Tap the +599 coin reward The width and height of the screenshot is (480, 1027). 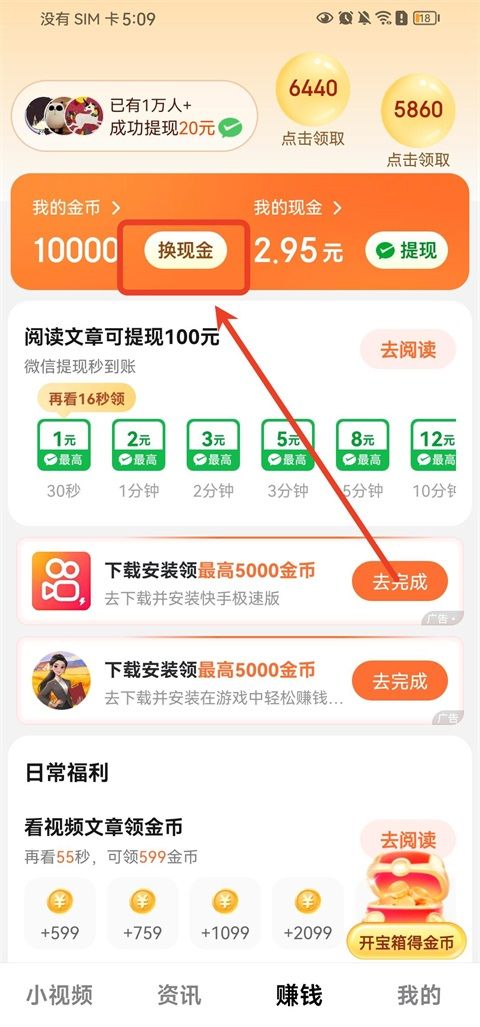[60, 914]
